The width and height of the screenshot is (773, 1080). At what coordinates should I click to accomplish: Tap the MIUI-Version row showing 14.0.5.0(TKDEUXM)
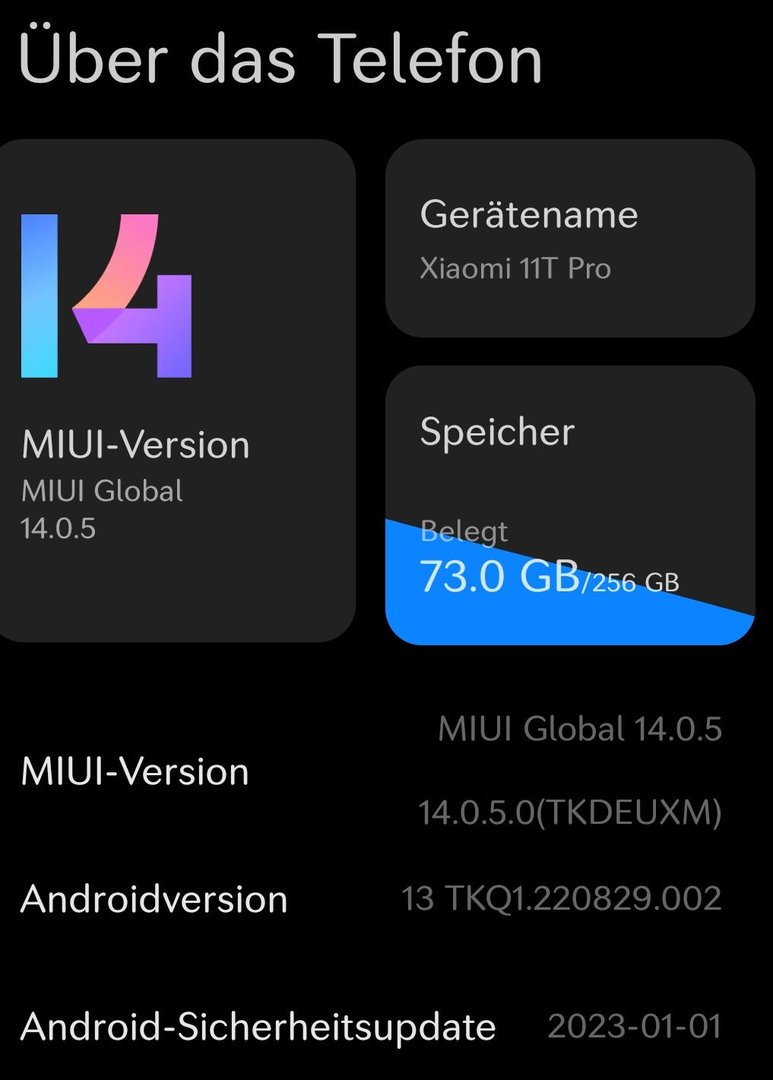coord(386,772)
